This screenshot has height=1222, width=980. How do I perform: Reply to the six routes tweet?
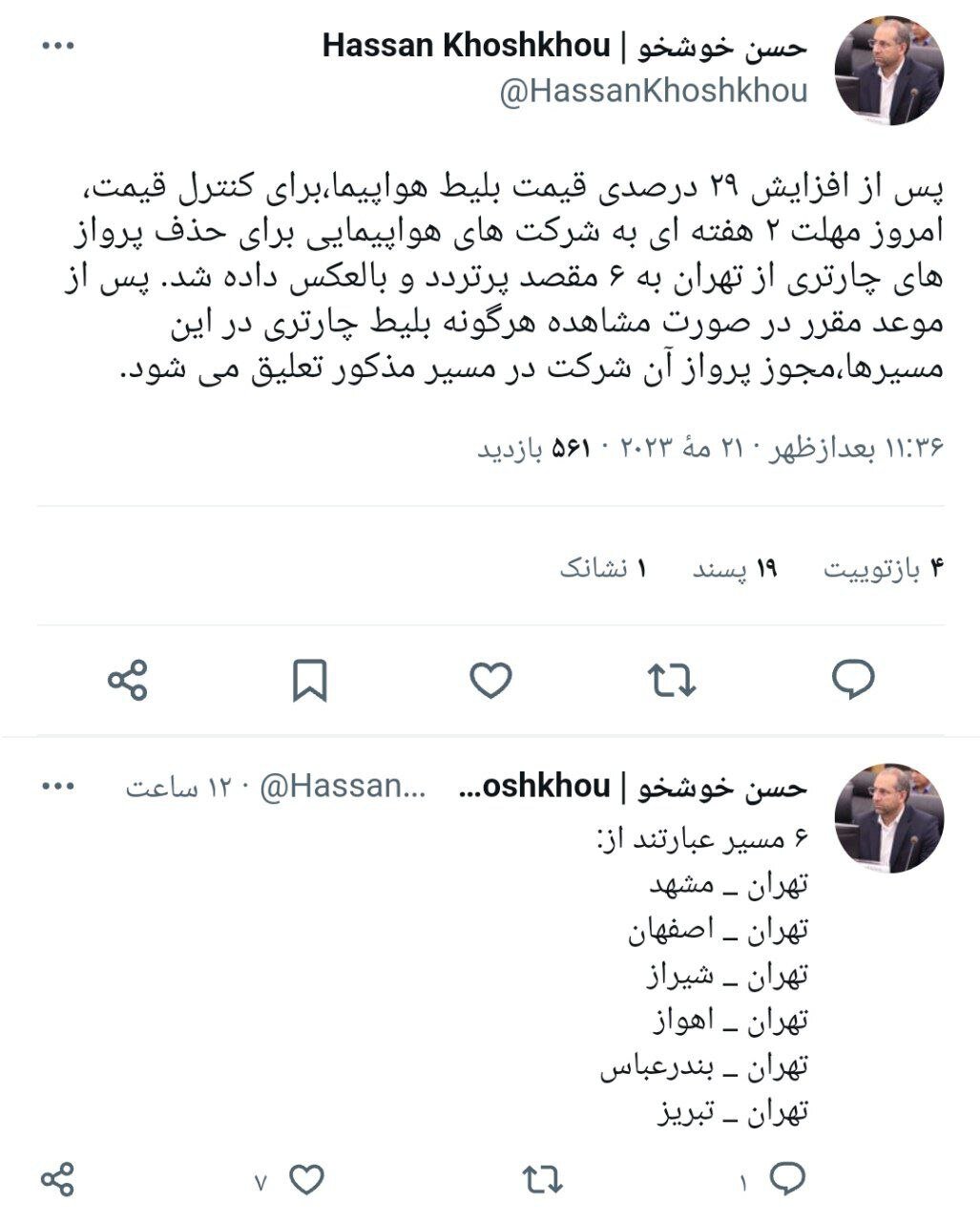coord(787,1180)
